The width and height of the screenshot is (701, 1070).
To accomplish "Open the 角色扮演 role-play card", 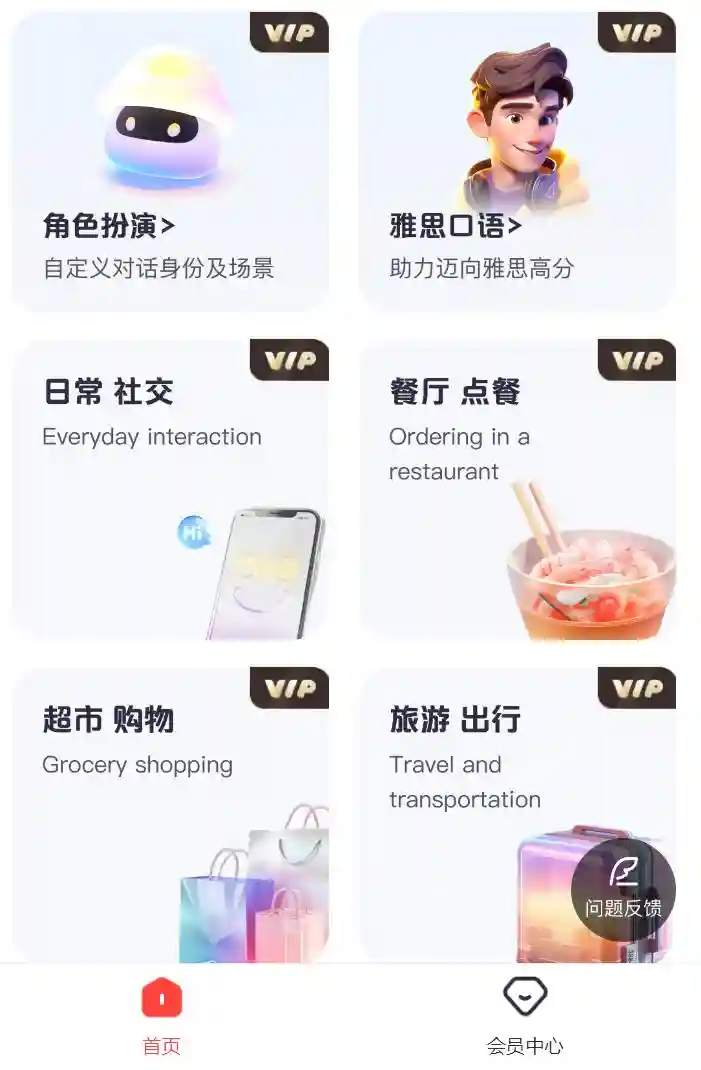I will pos(169,160).
